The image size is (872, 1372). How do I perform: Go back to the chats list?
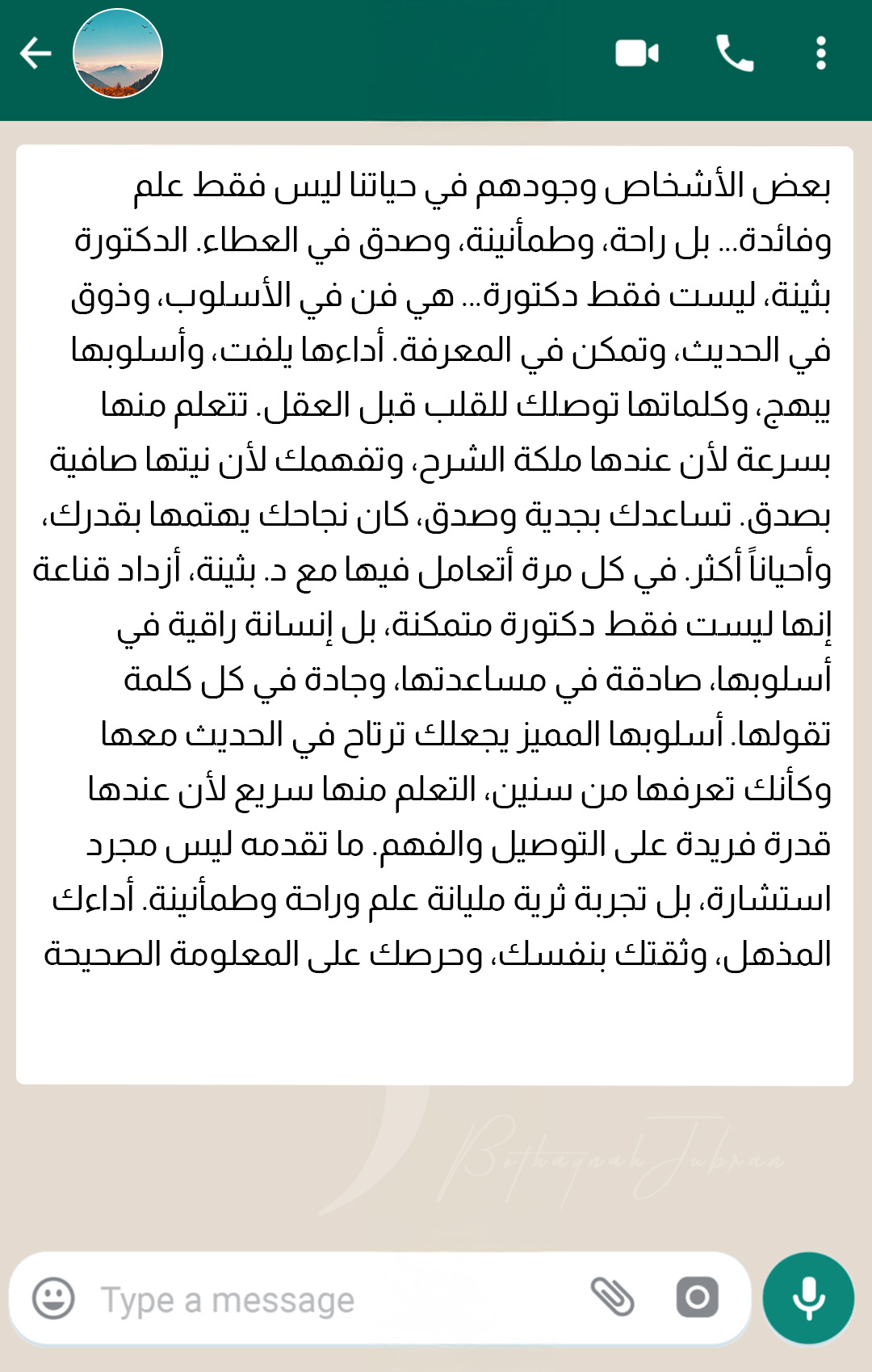pos(36,54)
